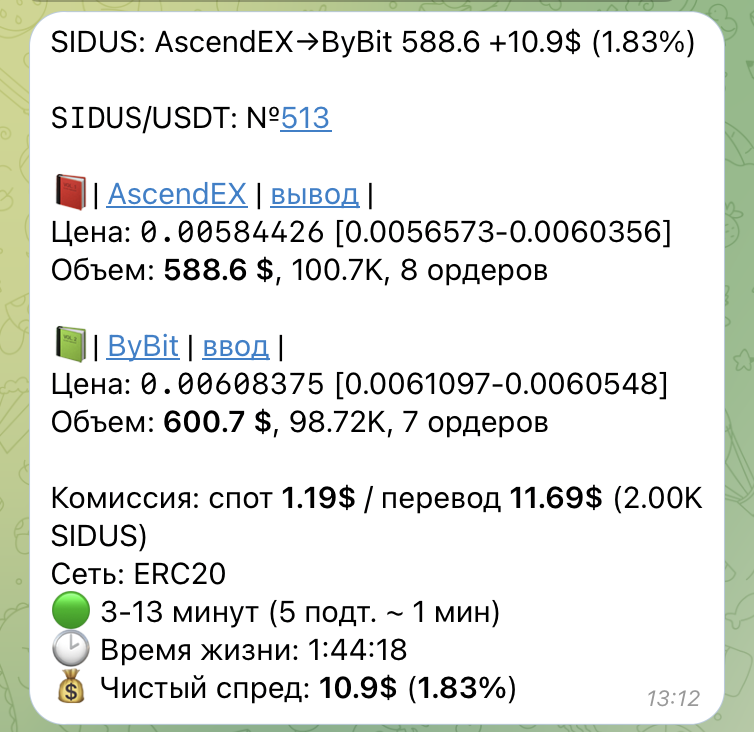Open the ByBit exchange link

142,347
